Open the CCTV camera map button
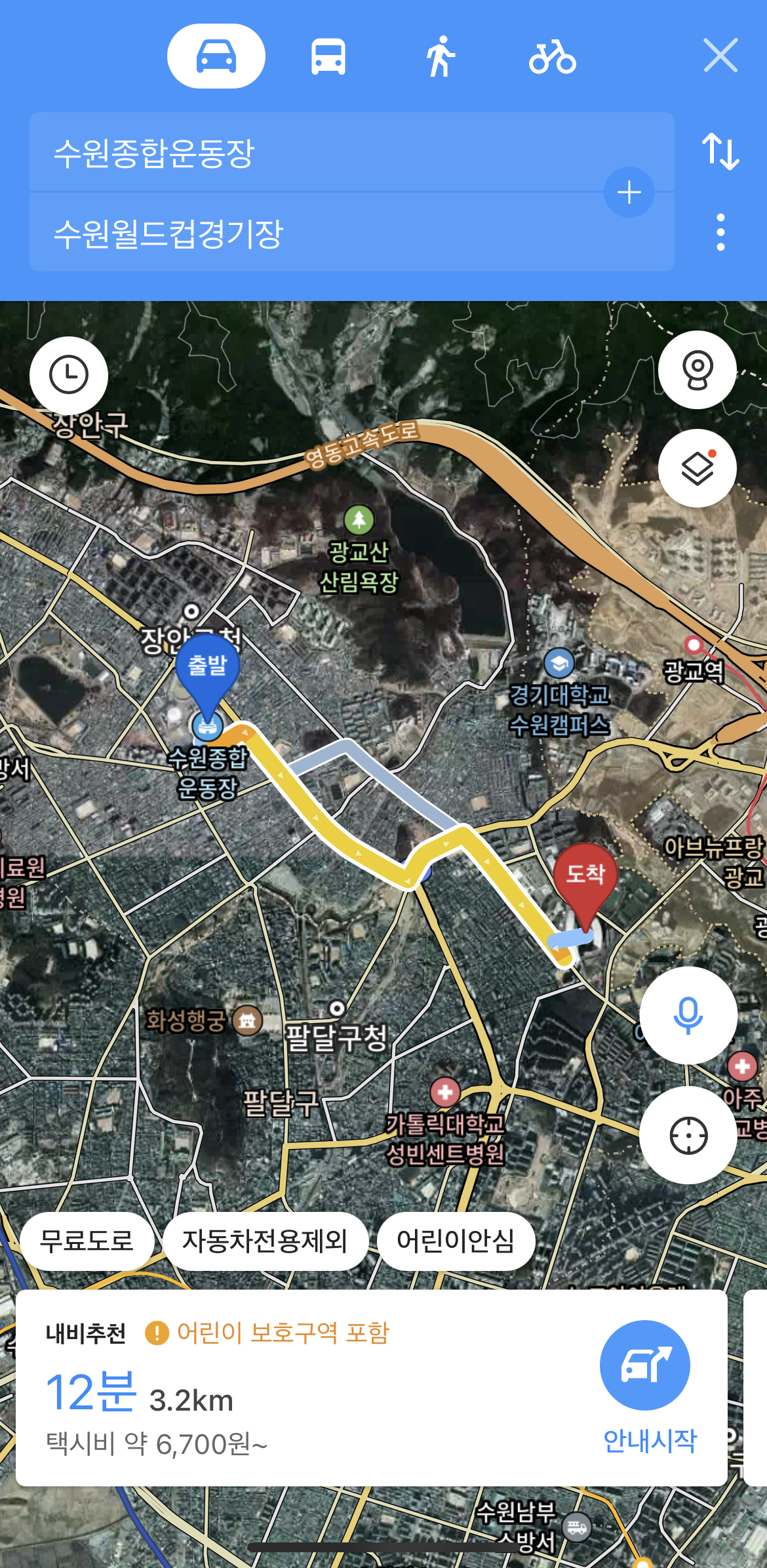Screen dimensions: 767x1568 697,370
